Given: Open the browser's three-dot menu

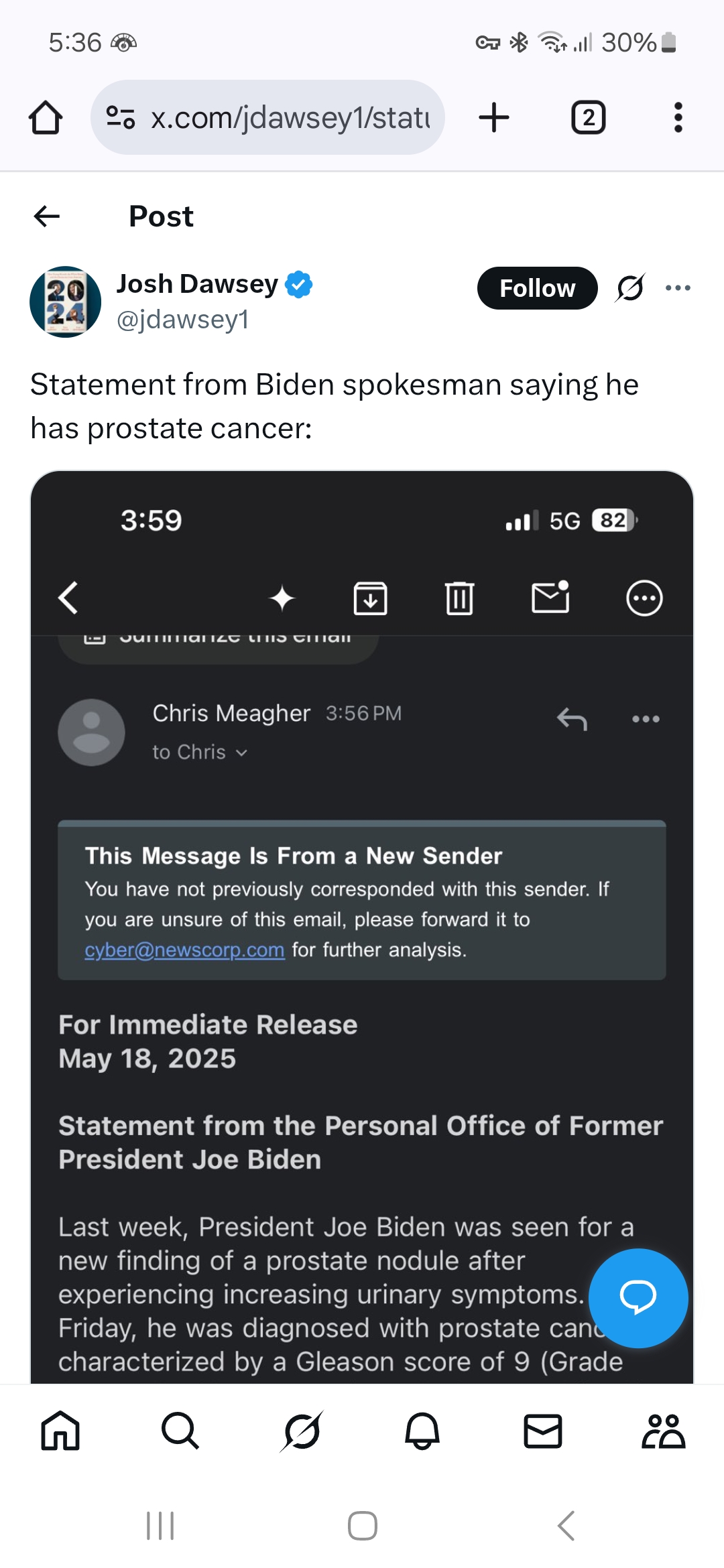Looking at the screenshot, I should click(x=678, y=118).
